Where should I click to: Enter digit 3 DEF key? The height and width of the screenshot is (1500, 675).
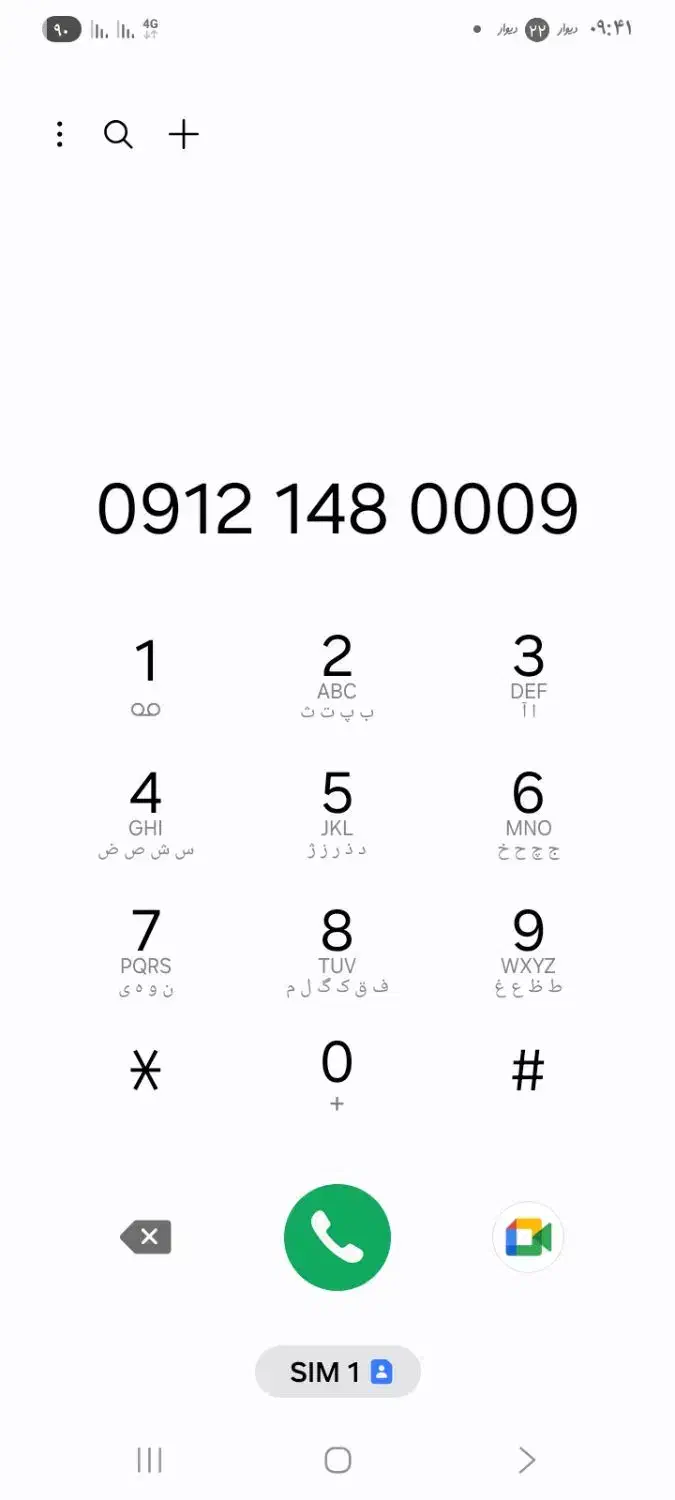[x=528, y=675]
